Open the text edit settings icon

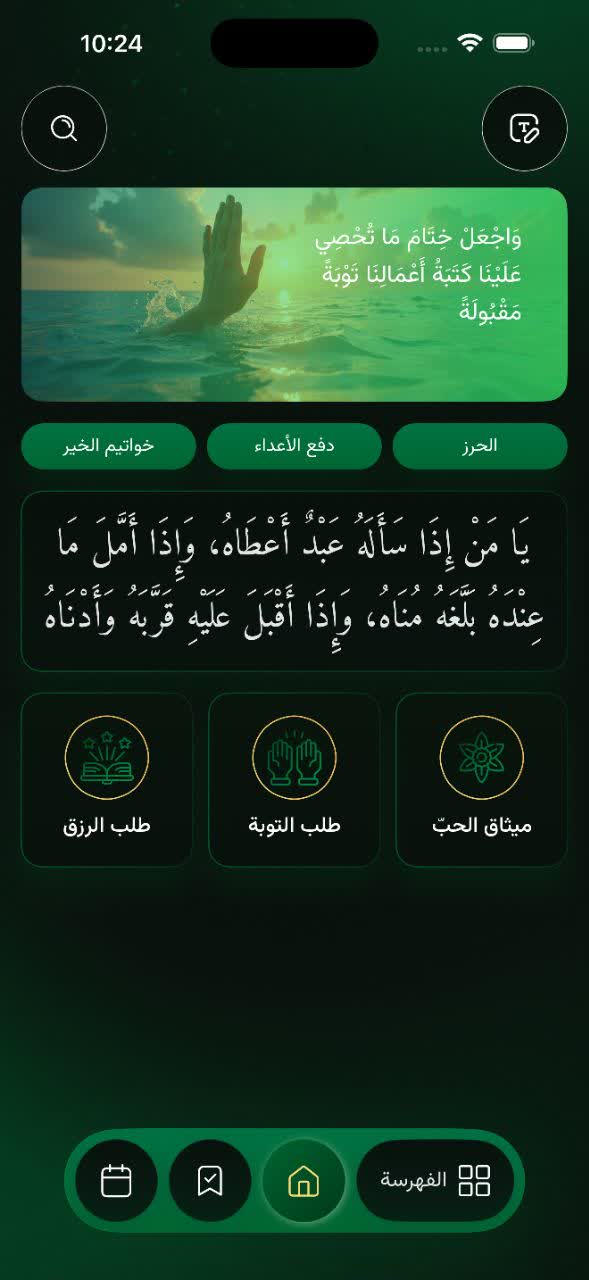click(x=525, y=129)
